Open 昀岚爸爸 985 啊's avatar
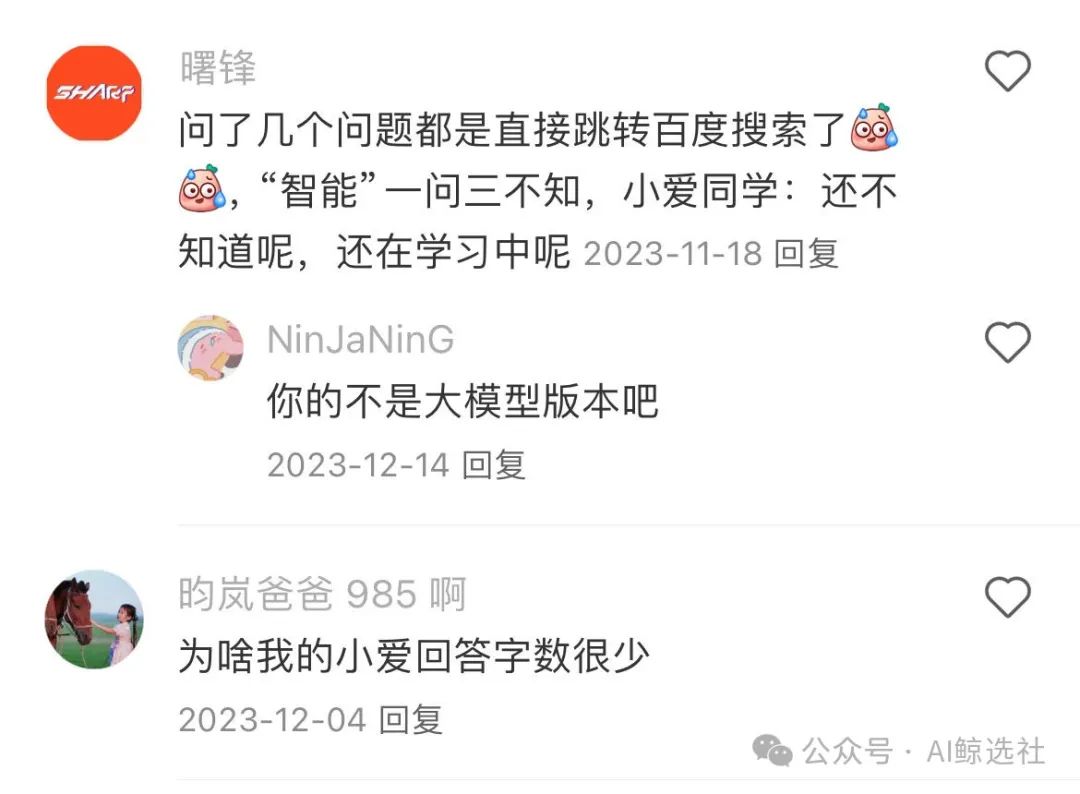This screenshot has width=1080, height=794. [94, 618]
